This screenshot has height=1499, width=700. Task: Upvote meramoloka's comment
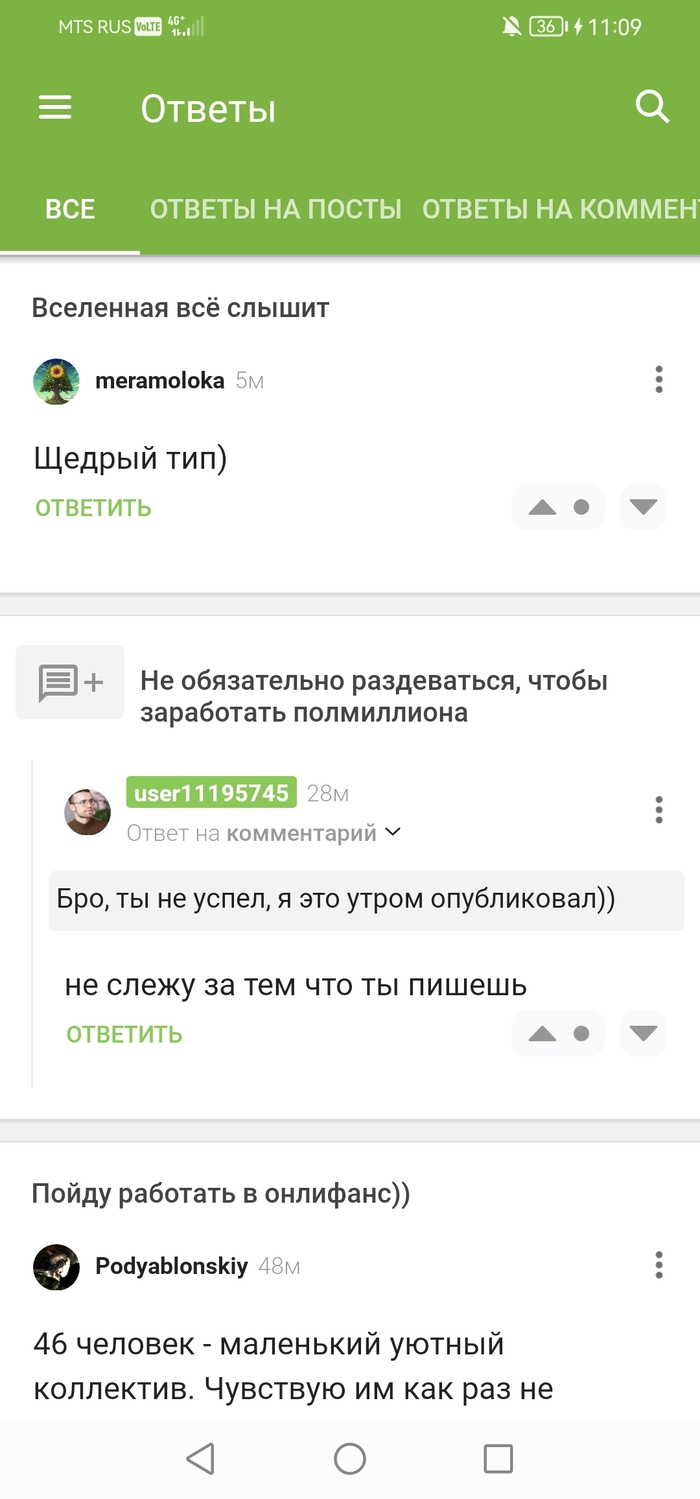point(542,508)
